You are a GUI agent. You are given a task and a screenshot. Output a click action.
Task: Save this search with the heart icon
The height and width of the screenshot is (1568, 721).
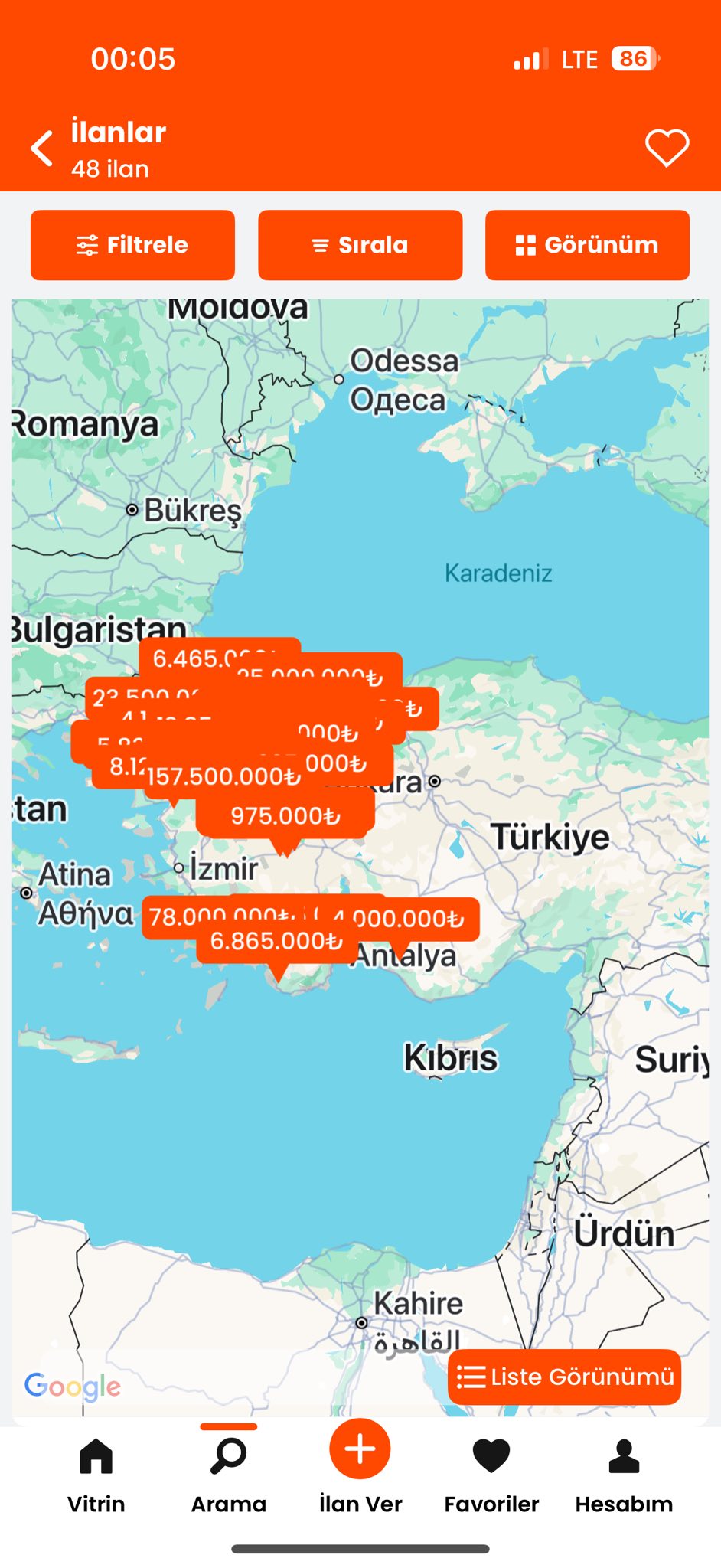(667, 148)
